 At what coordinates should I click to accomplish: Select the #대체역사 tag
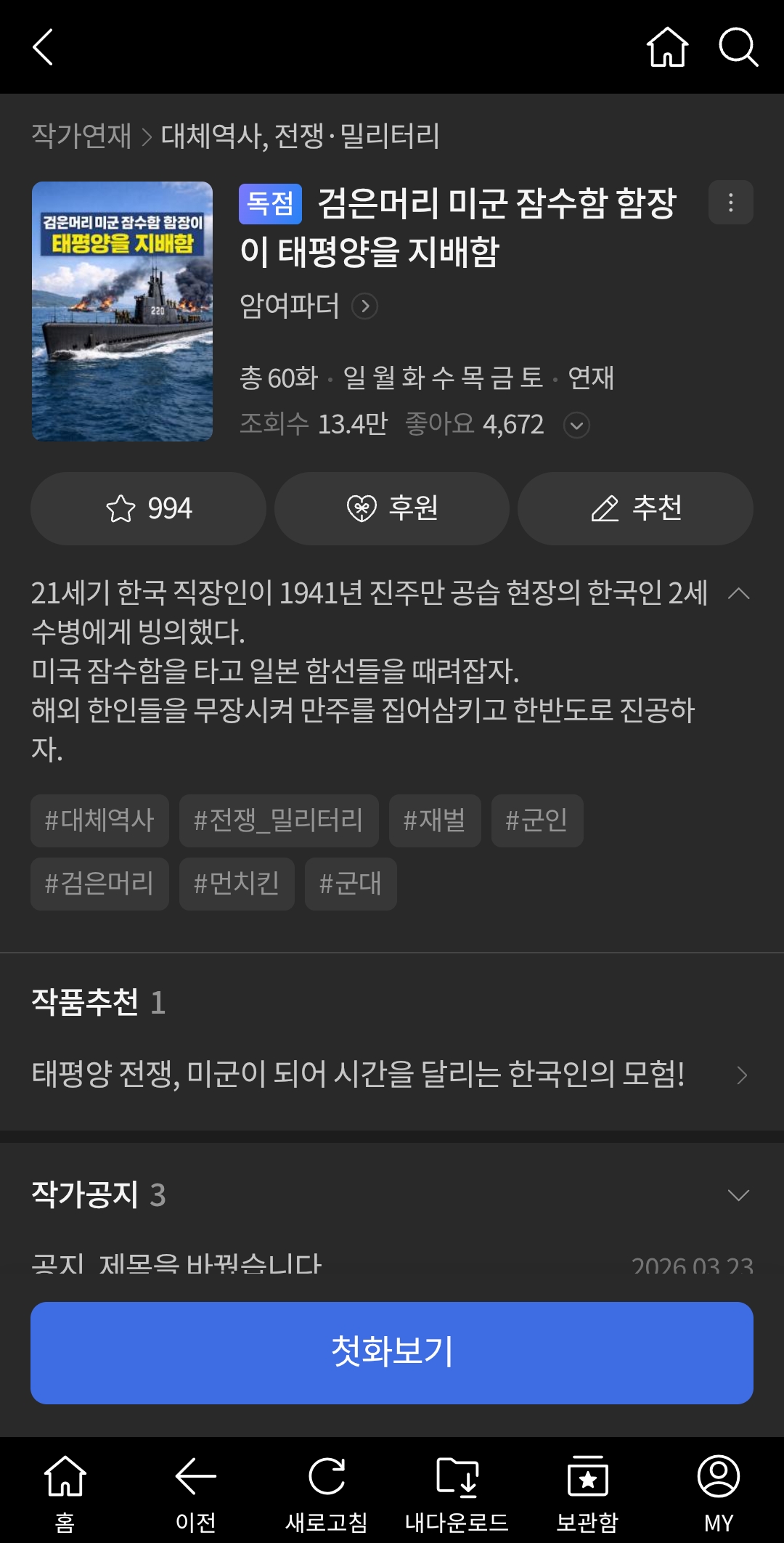(x=99, y=821)
